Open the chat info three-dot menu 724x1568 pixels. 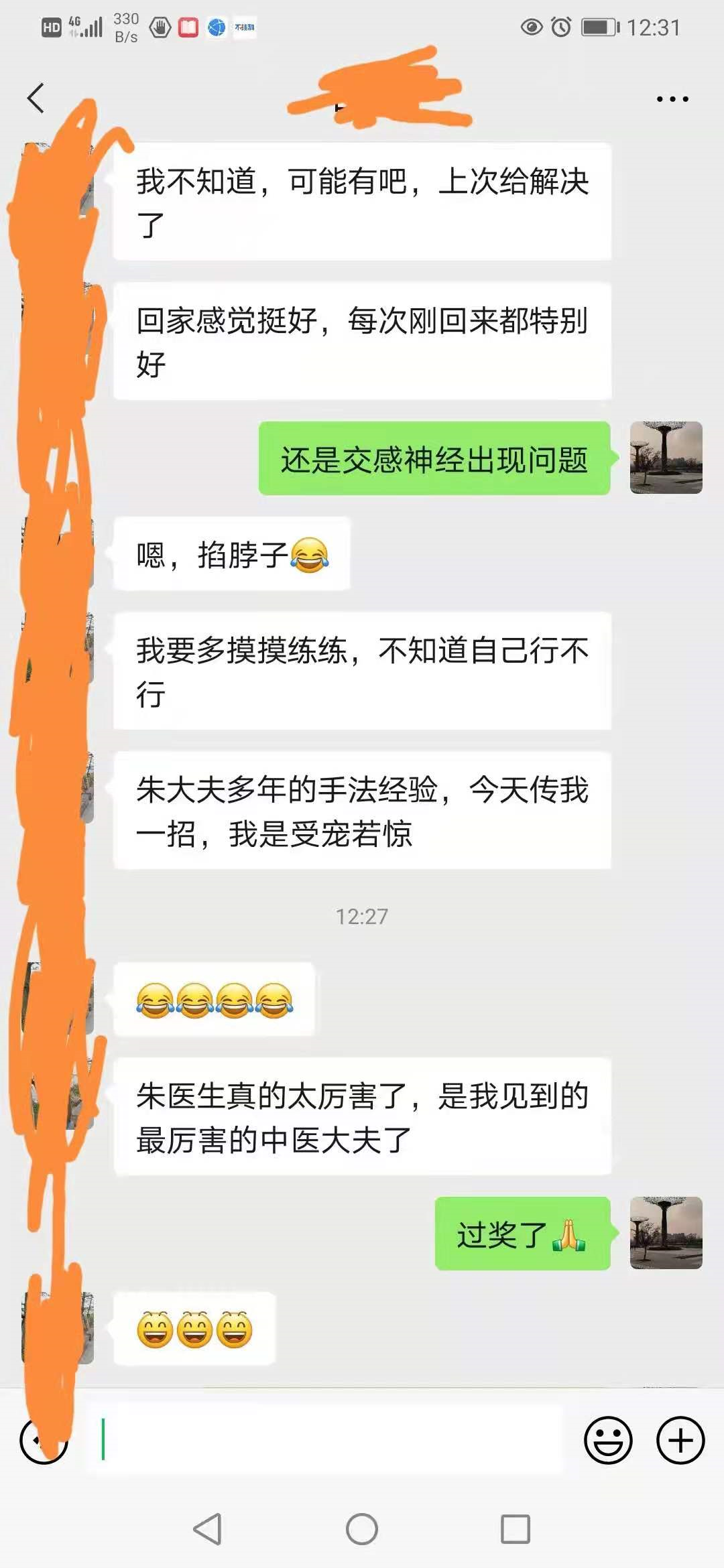point(672,99)
